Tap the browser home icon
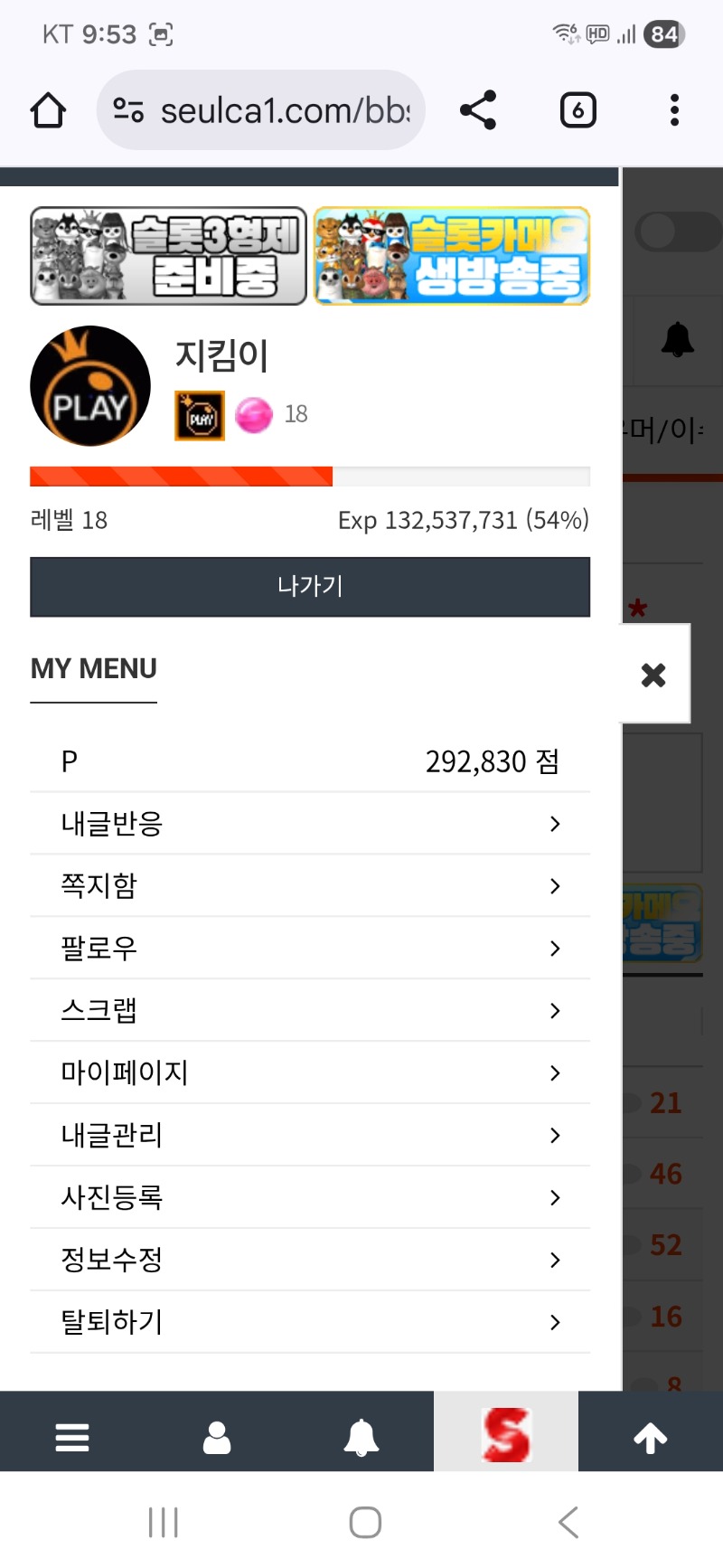Image resolution: width=723 pixels, height=1568 pixels. (48, 111)
